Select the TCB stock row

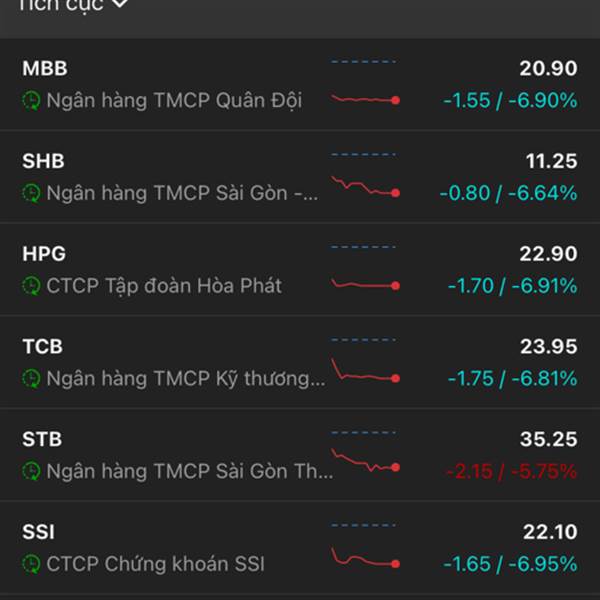300,362
